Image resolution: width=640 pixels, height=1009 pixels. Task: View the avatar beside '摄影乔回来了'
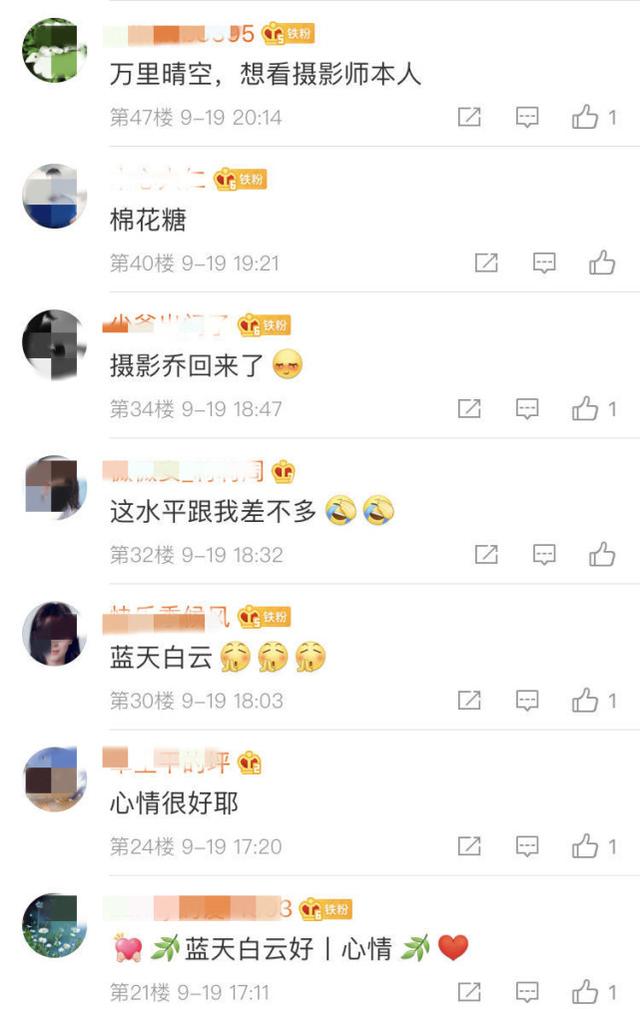click(x=54, y=342)
